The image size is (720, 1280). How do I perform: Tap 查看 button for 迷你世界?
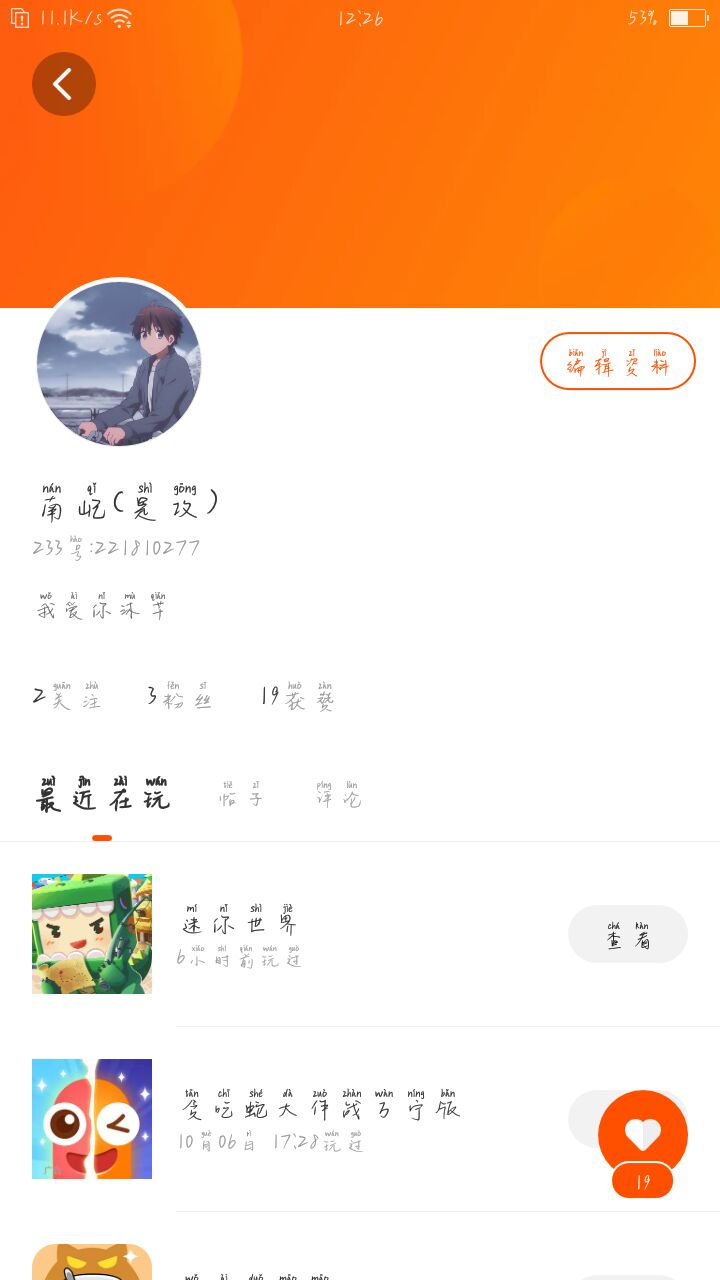pyautogui.click(x=627, y=934)
